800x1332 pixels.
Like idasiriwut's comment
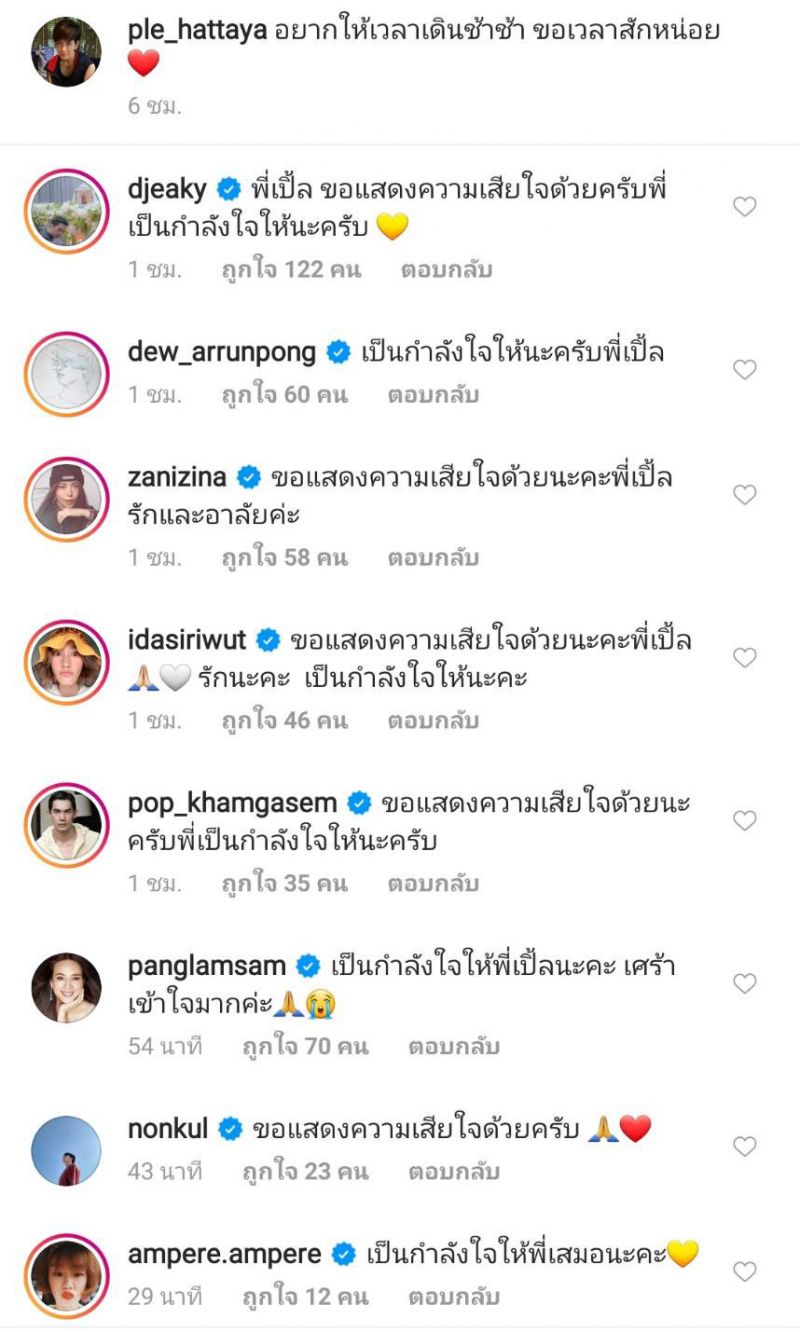coord(745,658)
